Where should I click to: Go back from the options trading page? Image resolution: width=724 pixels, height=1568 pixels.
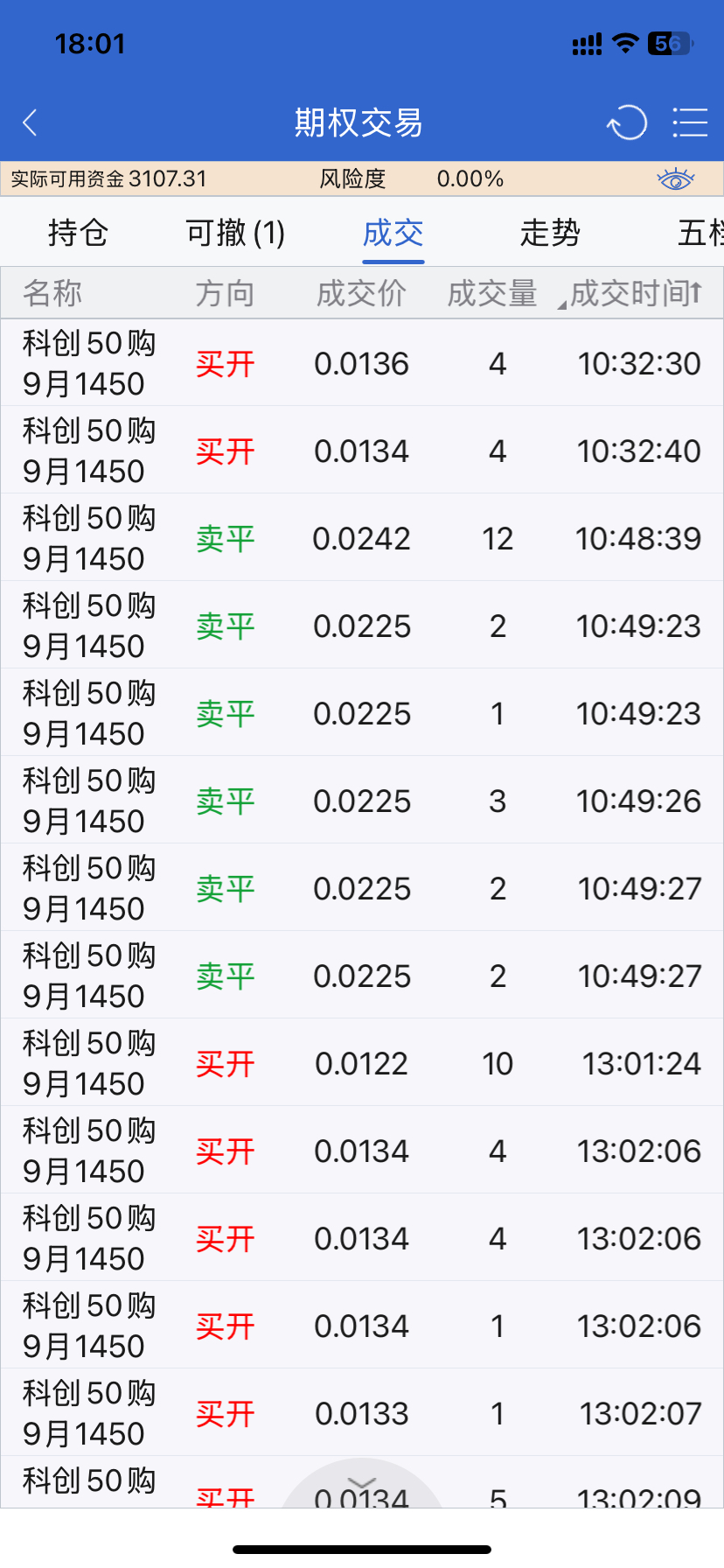point(31,122)
